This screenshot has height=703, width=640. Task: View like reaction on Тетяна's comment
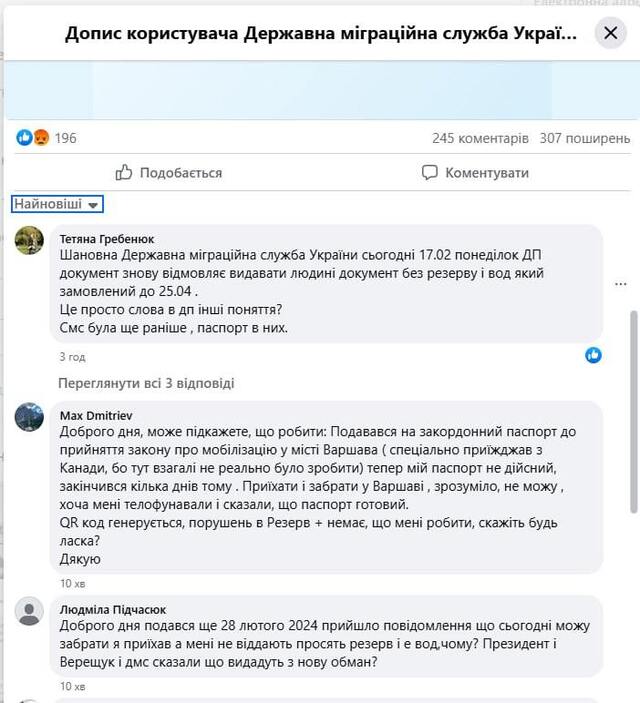coord(593,355)
